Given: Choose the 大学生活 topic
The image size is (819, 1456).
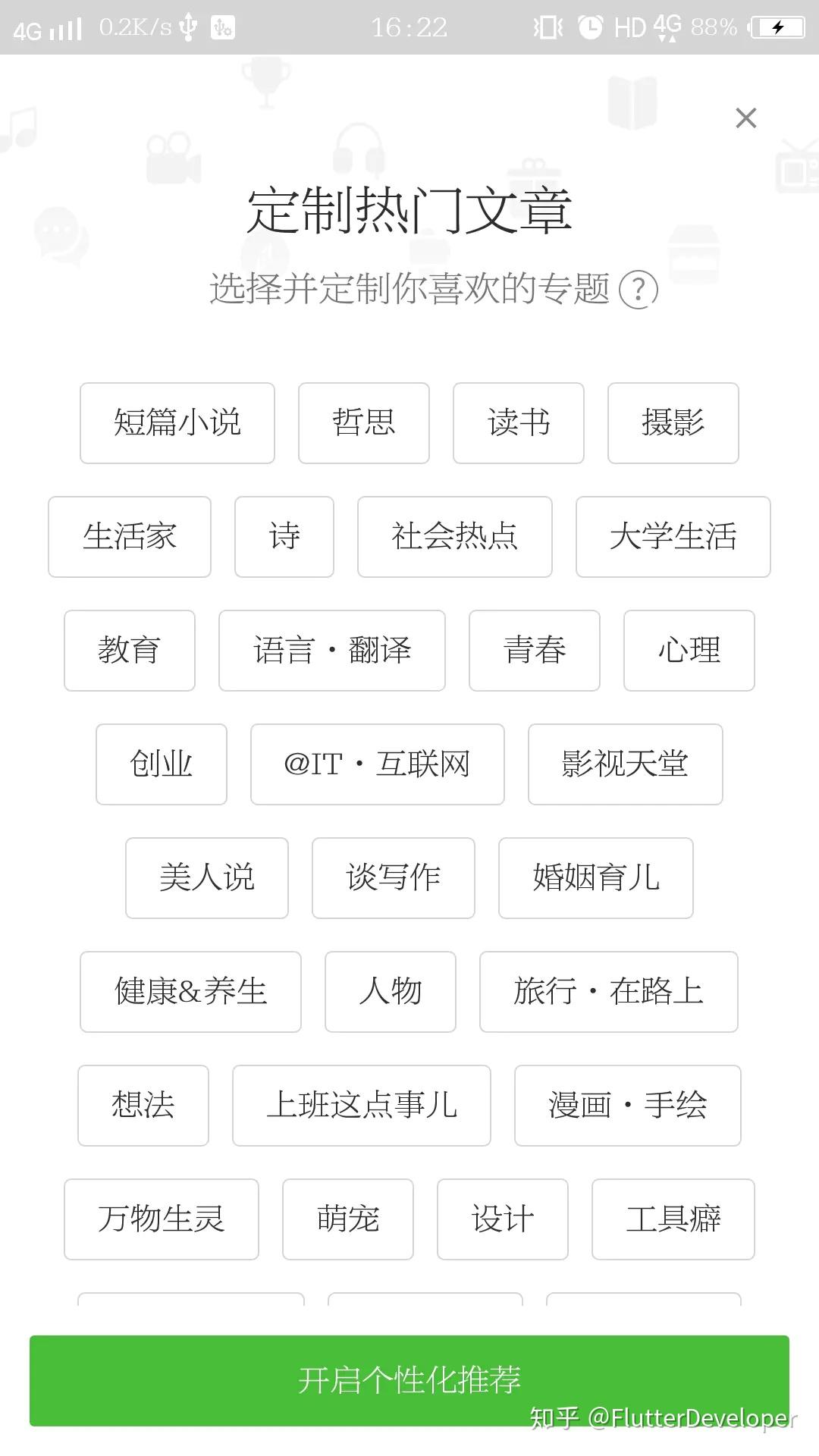Looking at the screenshot, I should [673, 537].
